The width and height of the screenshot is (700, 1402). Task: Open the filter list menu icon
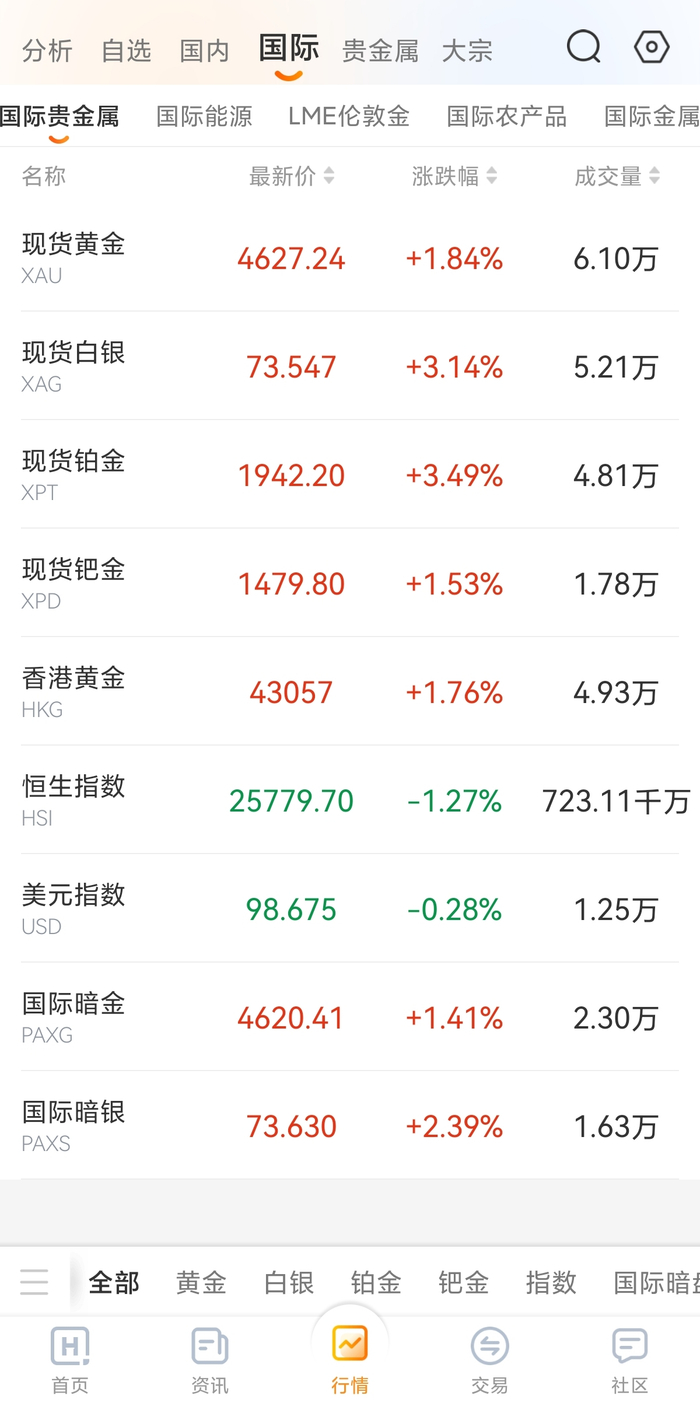click(x=34, y=1282)
